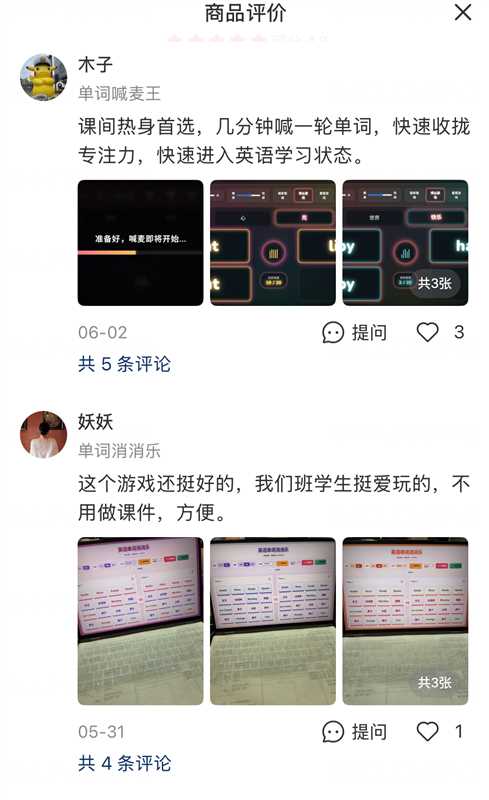489x800 pixels.
Task: View third photo marked 共3张 in 木子's review
Action: click(405, 243)
